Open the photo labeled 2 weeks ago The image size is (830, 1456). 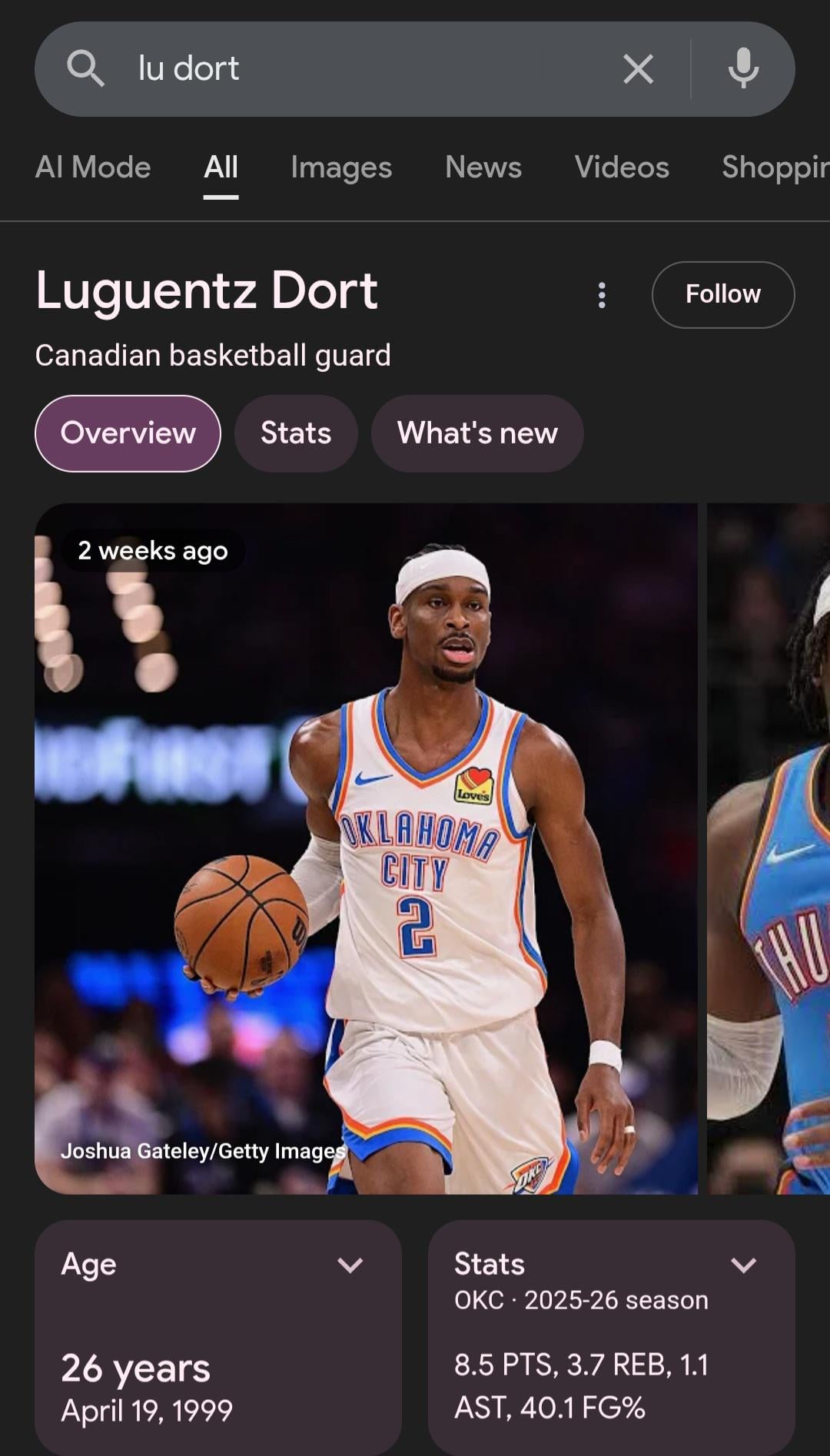[x=366, y=848]
